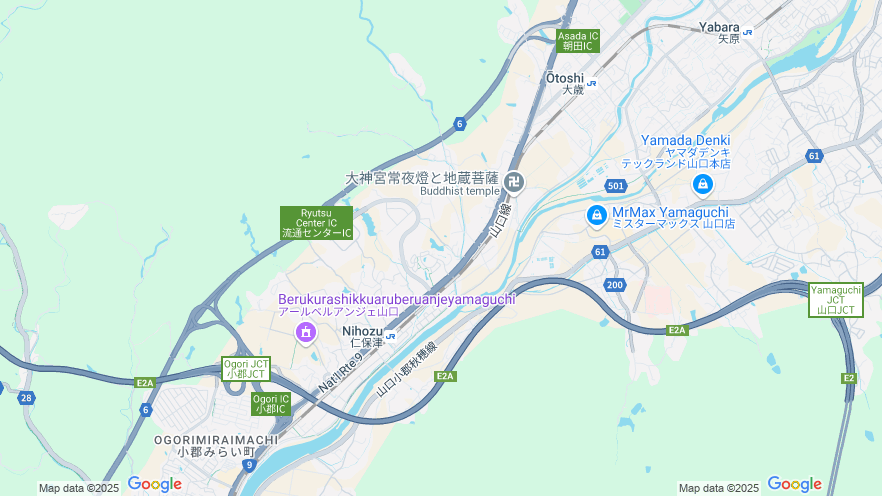Tap the Buddhist temple marker
The width and height of the screenshot is (882, 496).
tap(514, 182)
